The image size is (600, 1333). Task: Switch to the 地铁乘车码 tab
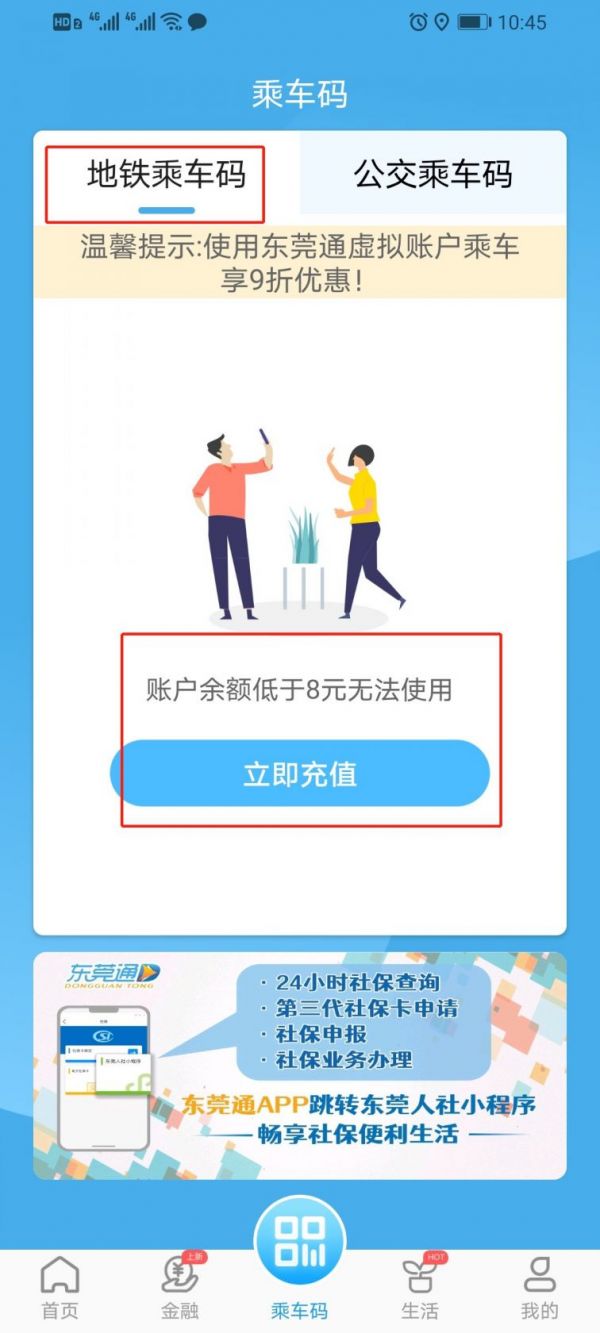click(x=166, y=176)
